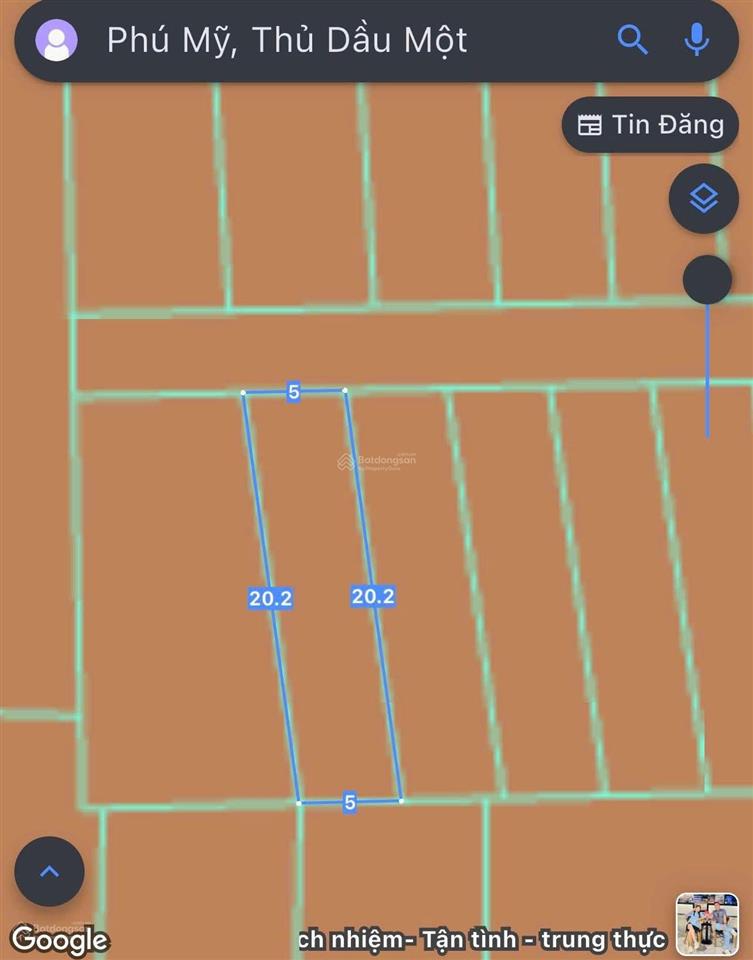Start voice search with the microphone
The width and height of the screenshot is (753, 960).
(x=697, y=40)
